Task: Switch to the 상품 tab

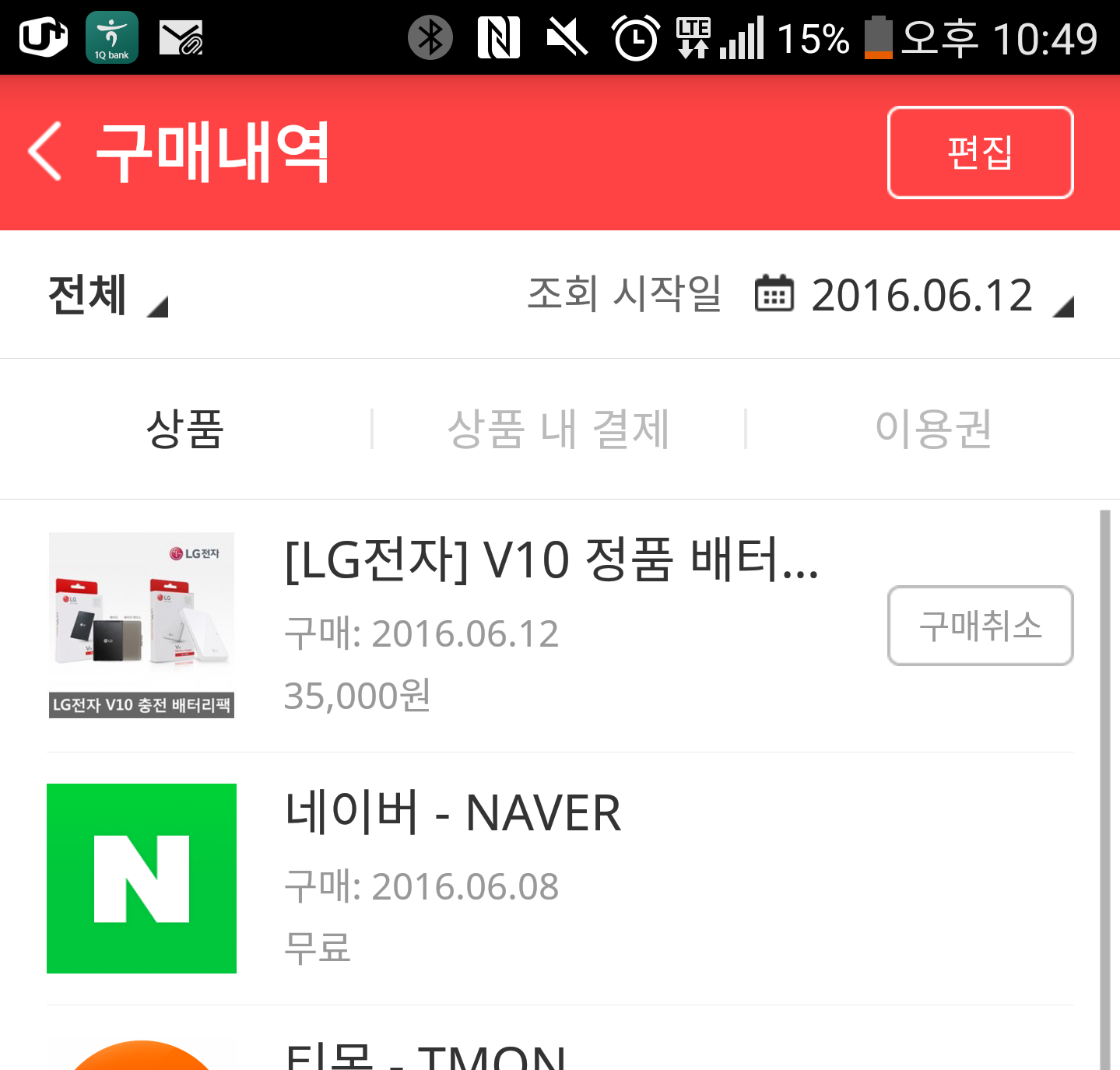Action: [185, 429]
